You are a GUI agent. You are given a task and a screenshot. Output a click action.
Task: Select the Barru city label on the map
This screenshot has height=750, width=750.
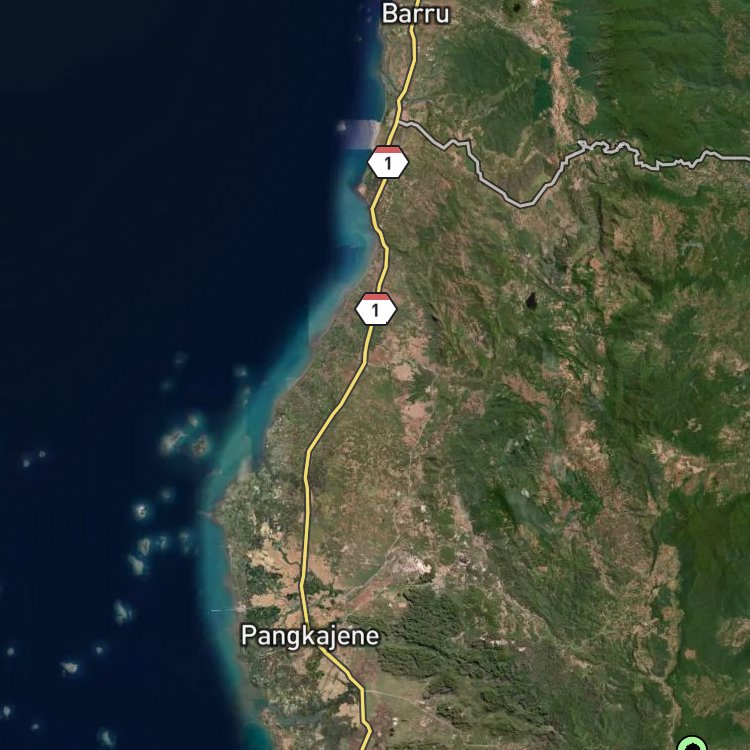click(416, 14)
